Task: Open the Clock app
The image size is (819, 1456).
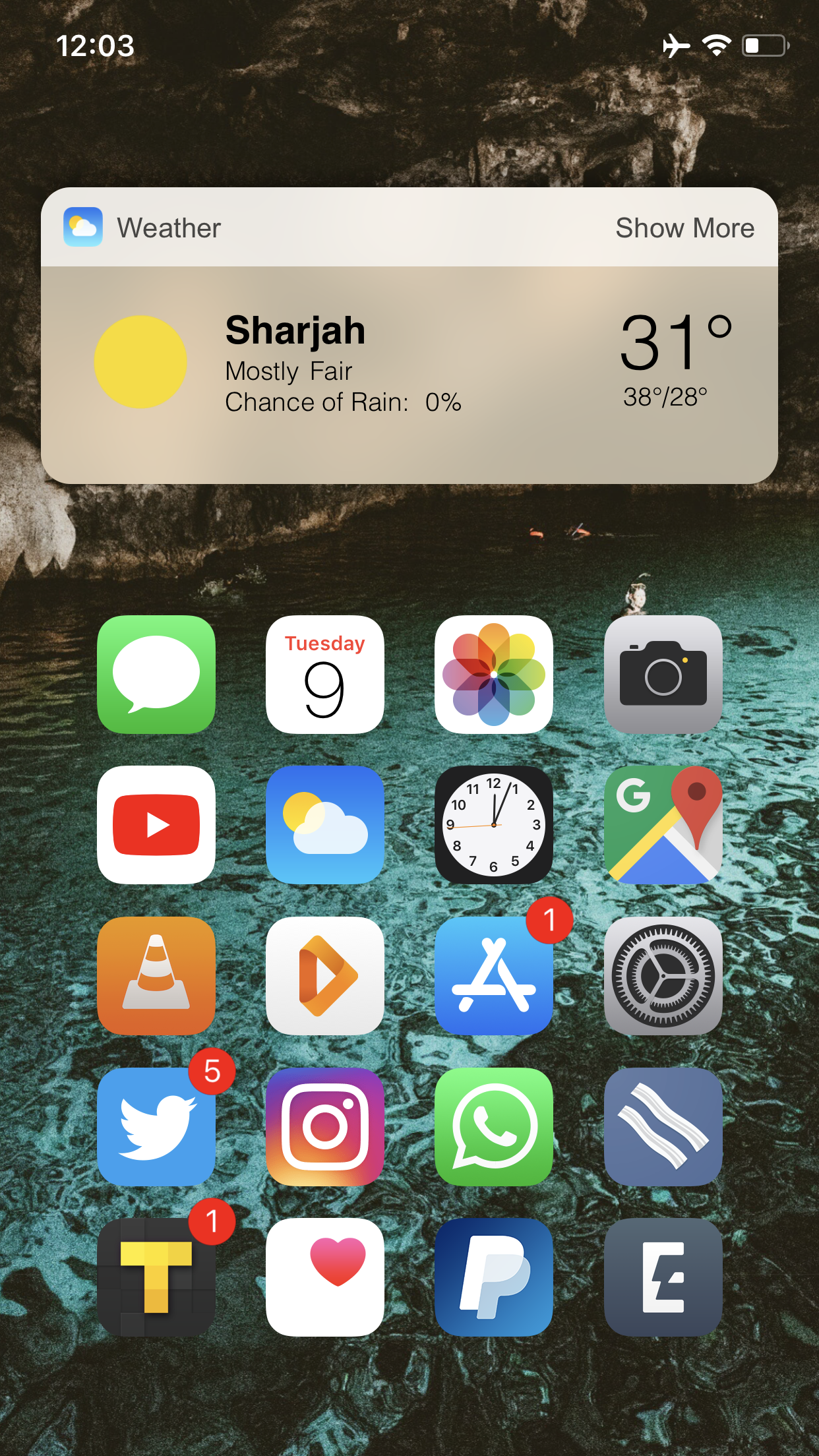Action: click(494, 825)
